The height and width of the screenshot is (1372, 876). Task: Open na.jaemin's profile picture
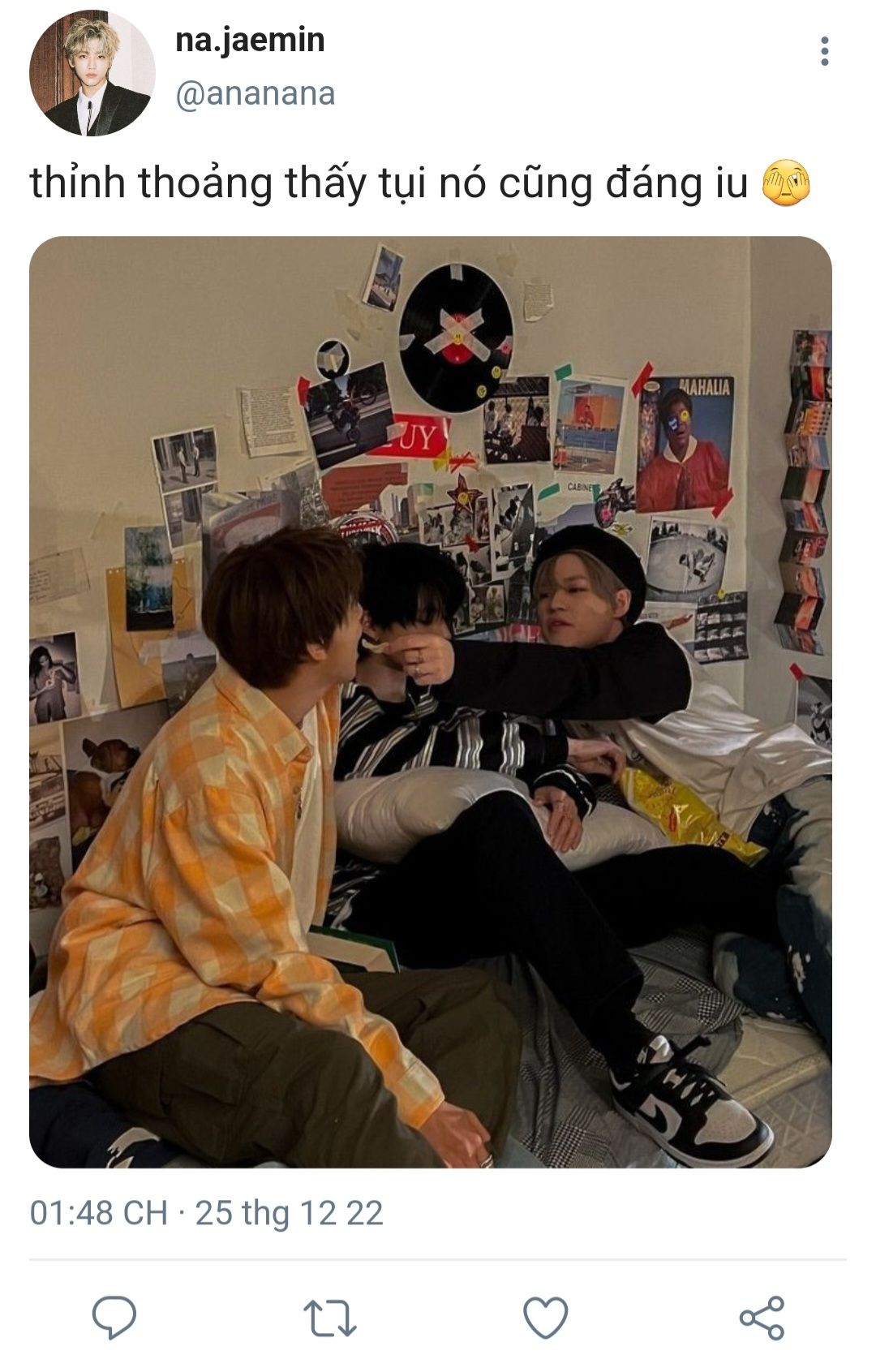click(x=91, y=73)
